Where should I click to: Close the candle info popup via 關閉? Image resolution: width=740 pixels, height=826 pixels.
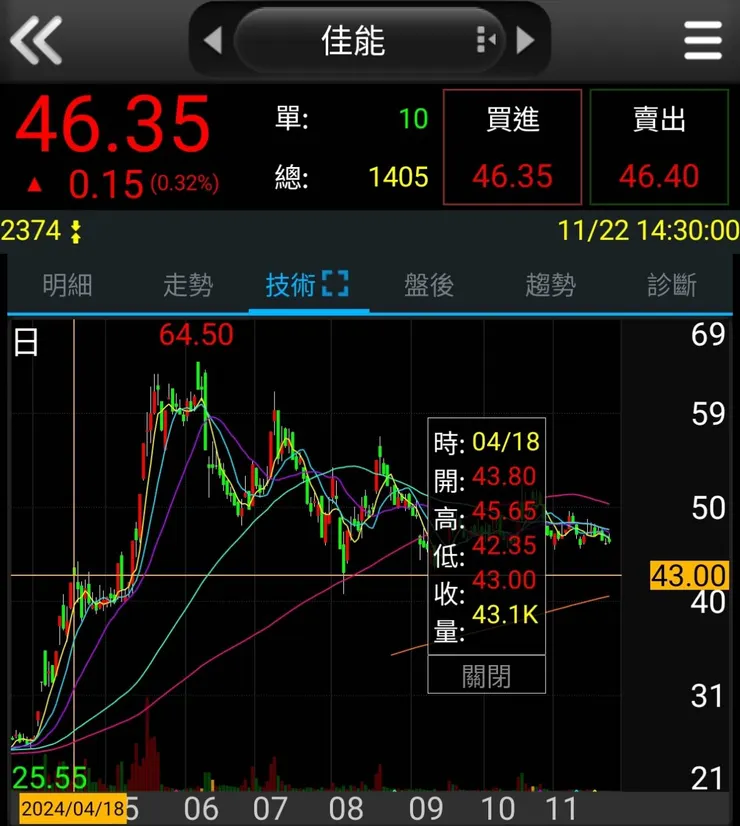[x=484, y=676]
